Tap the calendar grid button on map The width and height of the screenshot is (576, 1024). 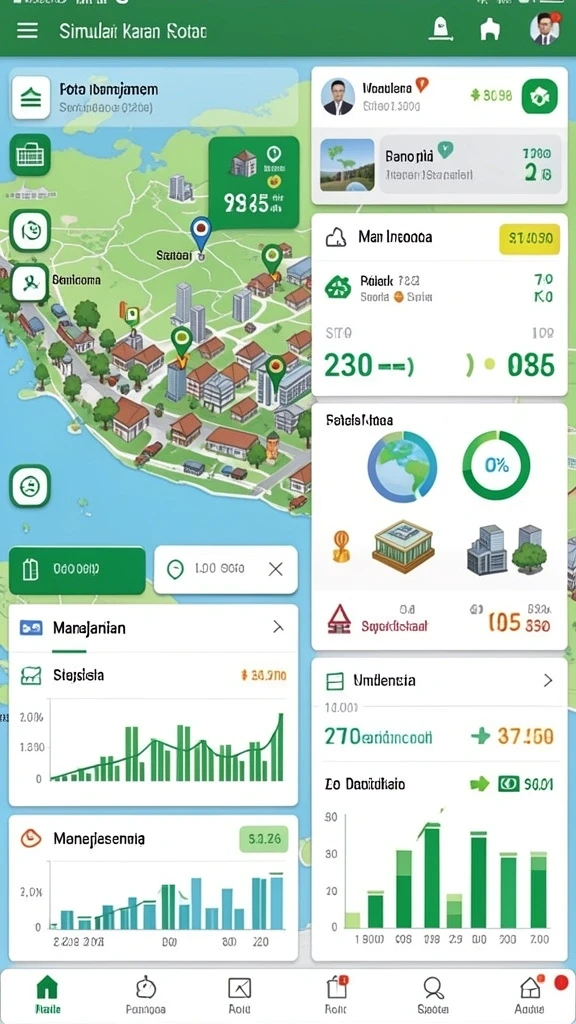coord(30,155)
